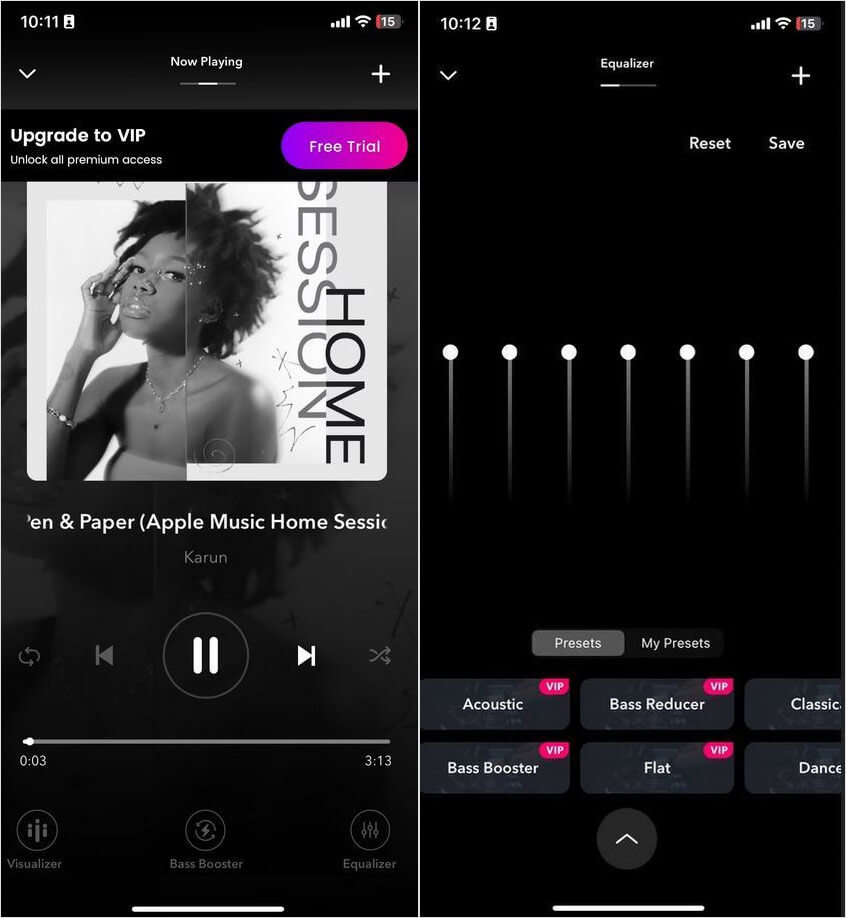846x918 pixels.
Task: Save the equalizer preset
Action: [786, 143]
